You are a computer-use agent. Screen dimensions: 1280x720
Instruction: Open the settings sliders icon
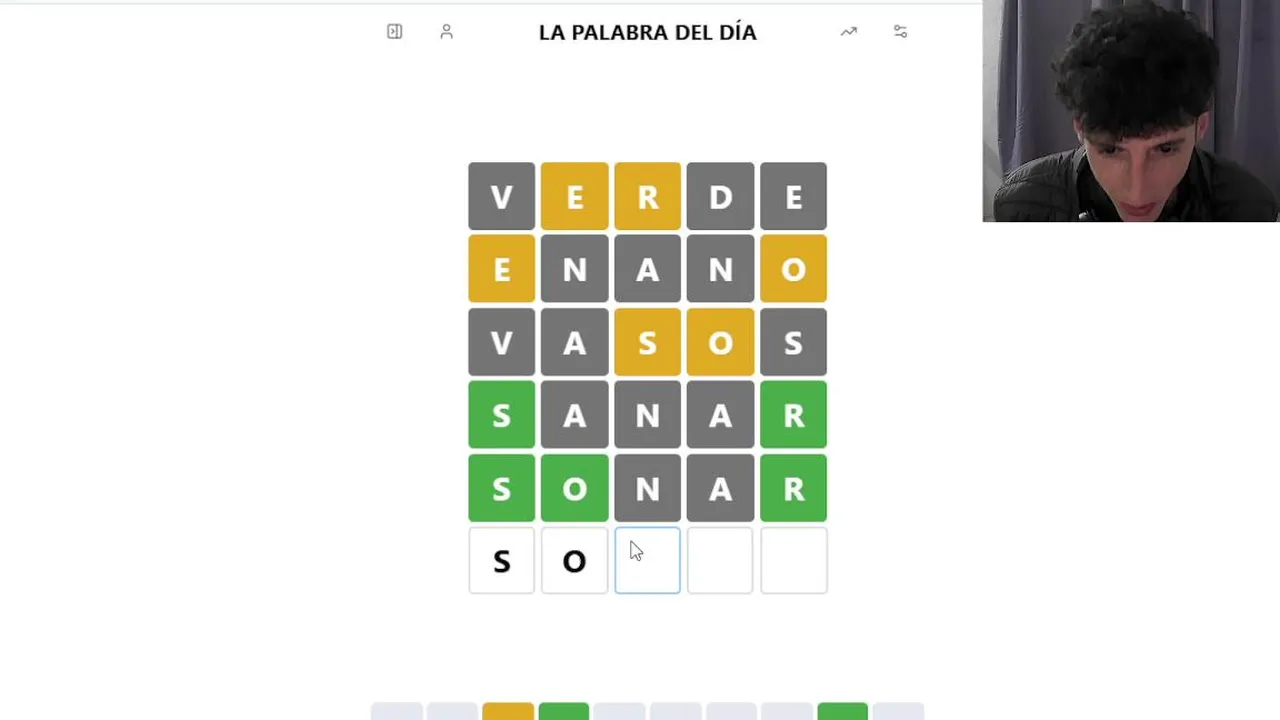coord(901,32)
